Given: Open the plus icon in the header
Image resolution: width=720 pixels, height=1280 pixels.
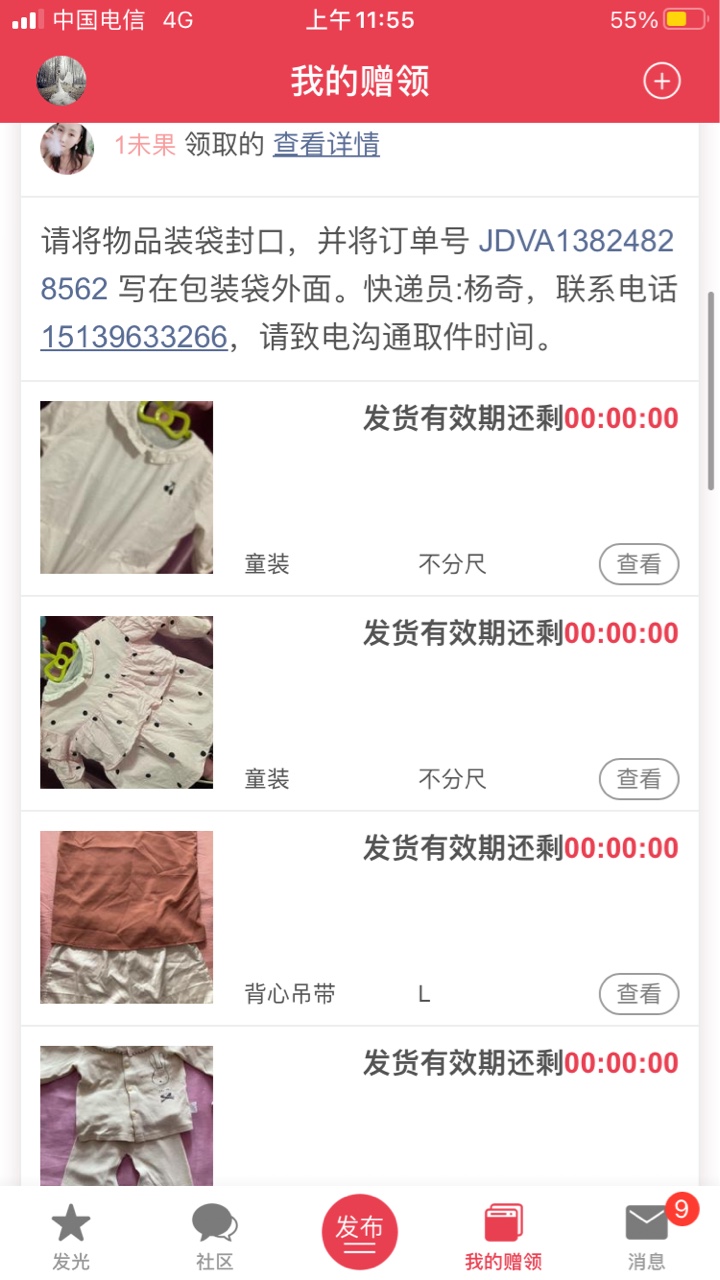Looking at the screenshot, I should pos(661,81).
